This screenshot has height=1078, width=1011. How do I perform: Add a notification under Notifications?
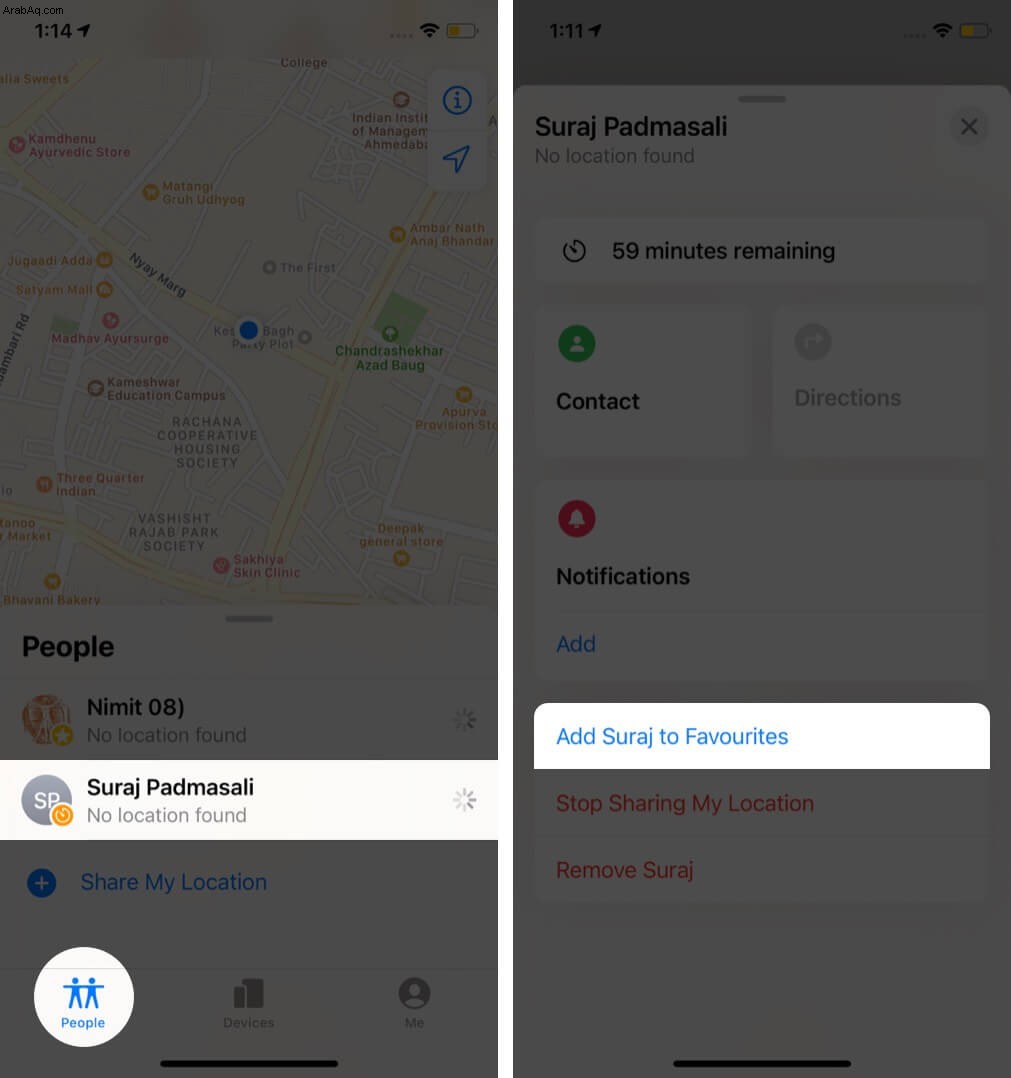click(576, 644)
